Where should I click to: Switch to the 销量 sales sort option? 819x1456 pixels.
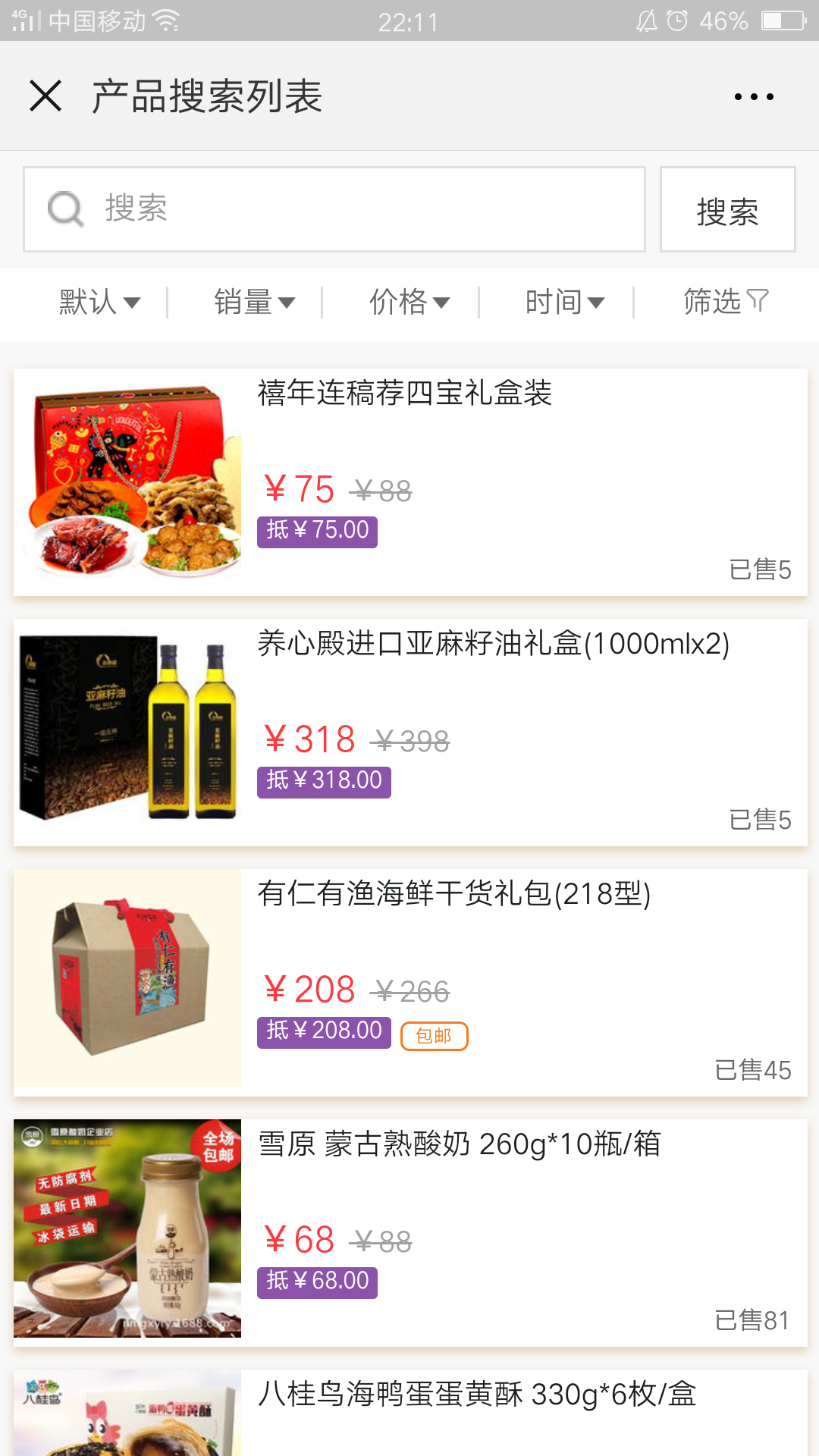[x=253, y=301]
